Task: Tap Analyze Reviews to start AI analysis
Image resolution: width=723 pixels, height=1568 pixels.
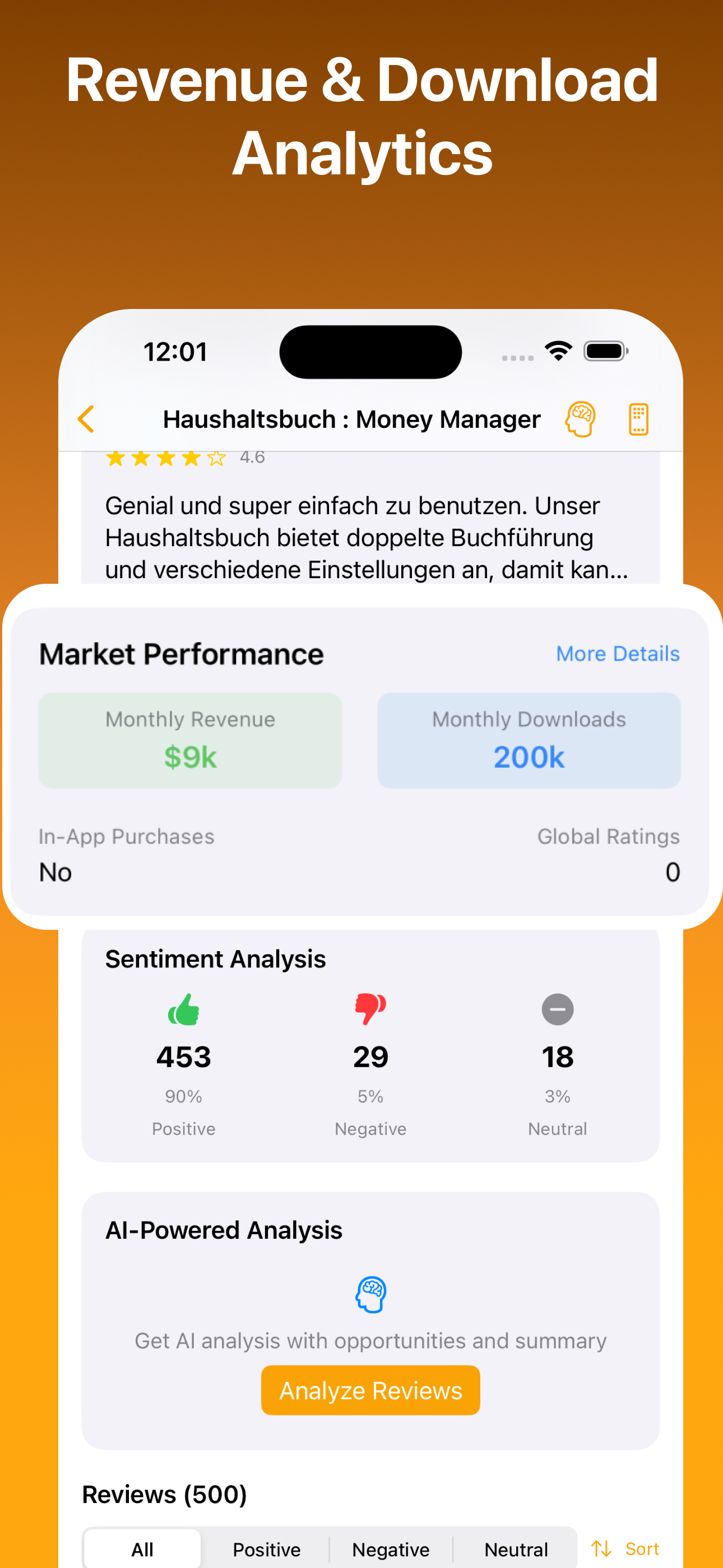Action: point(370,1390)
